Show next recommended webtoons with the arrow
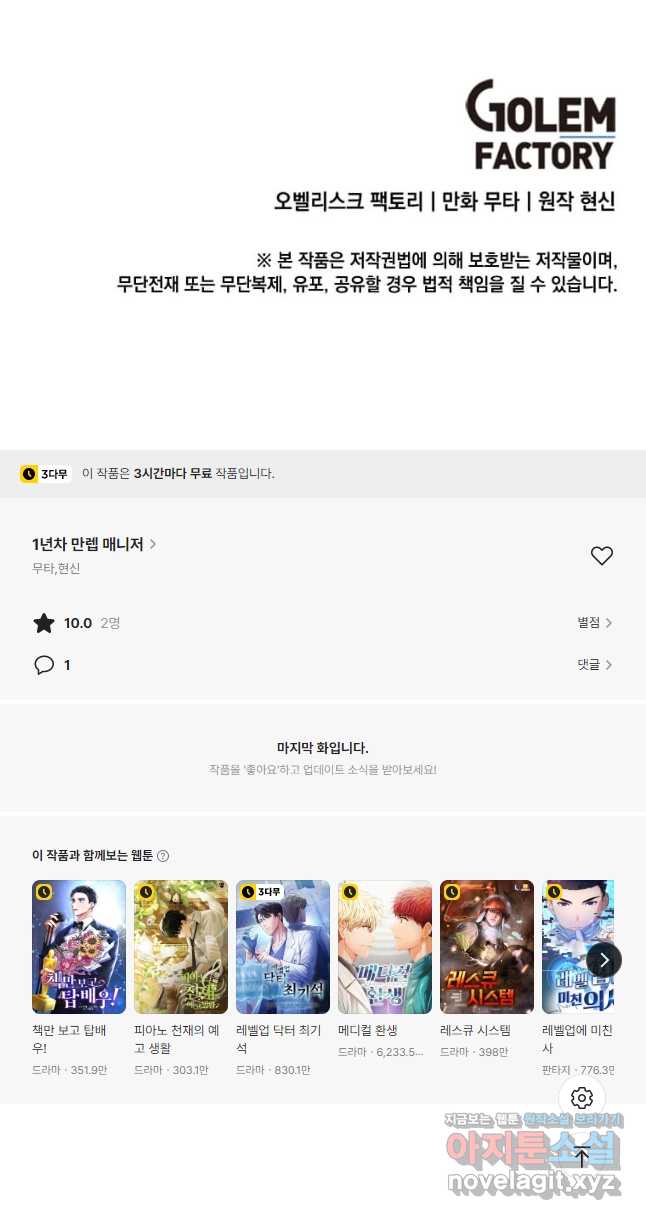646x1220 pixels. pyautogui.click(x=604, y=960)
